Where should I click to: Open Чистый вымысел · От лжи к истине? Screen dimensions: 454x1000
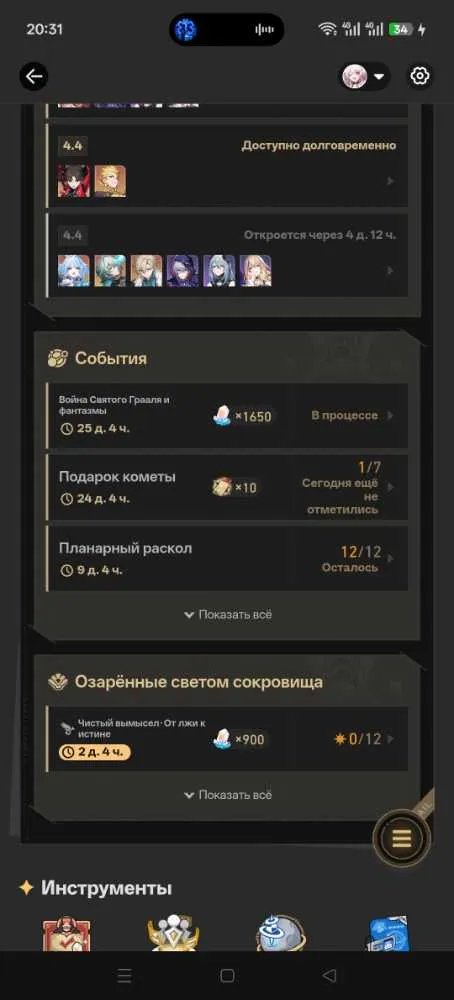(227, 739)
